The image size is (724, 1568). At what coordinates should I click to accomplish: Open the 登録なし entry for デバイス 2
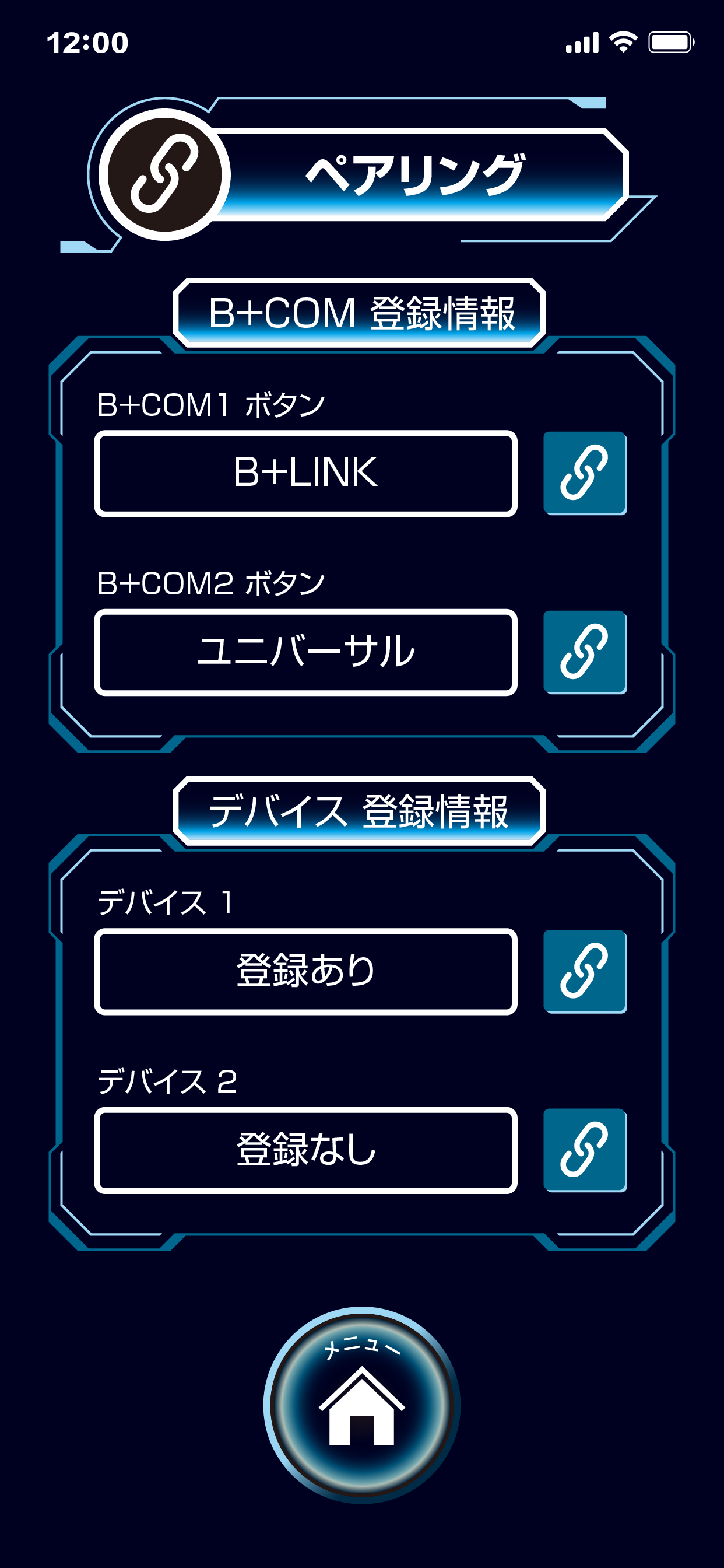point(305,1150)
